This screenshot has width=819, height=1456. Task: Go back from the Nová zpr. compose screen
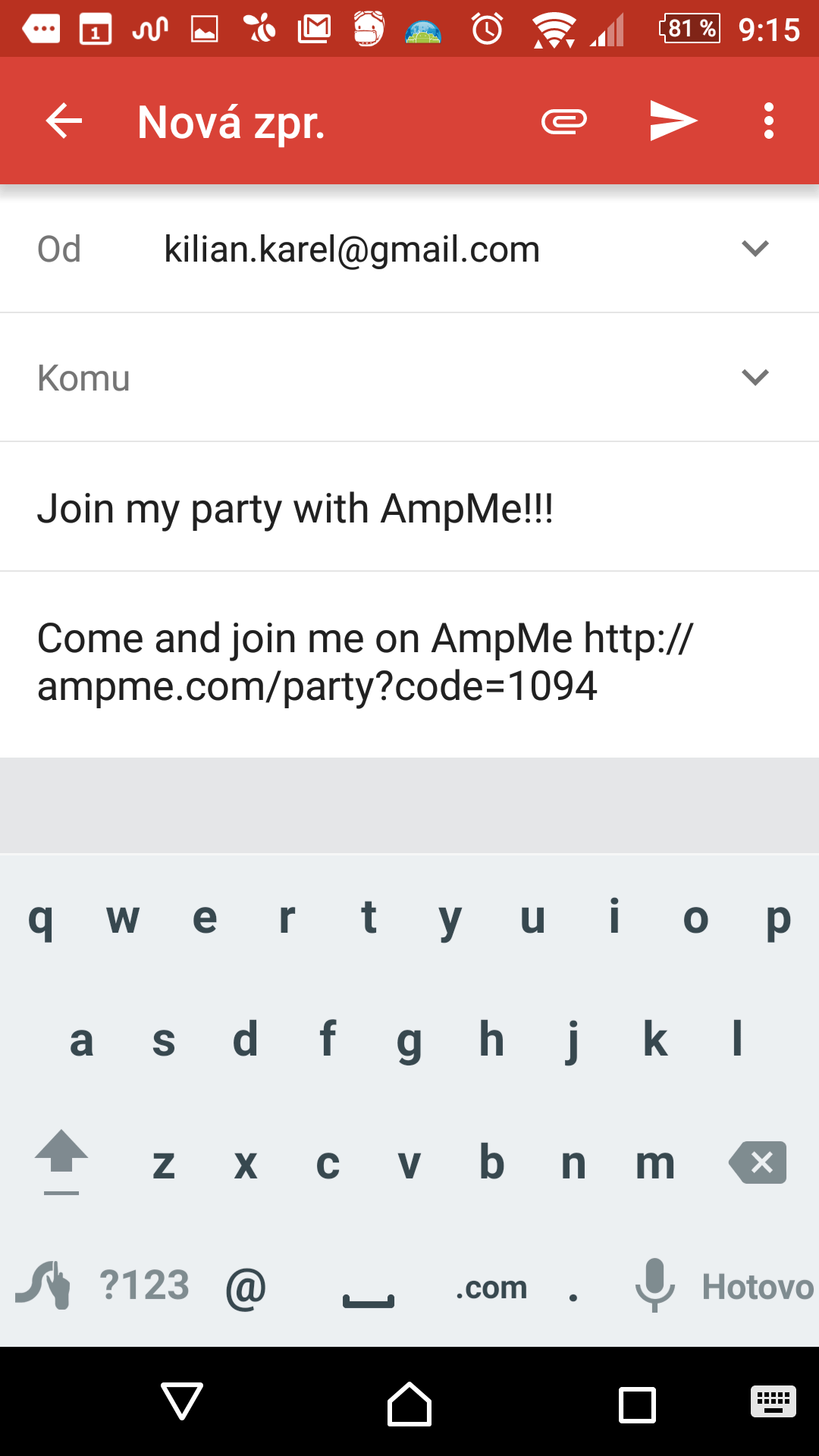[x=64, y=121]
